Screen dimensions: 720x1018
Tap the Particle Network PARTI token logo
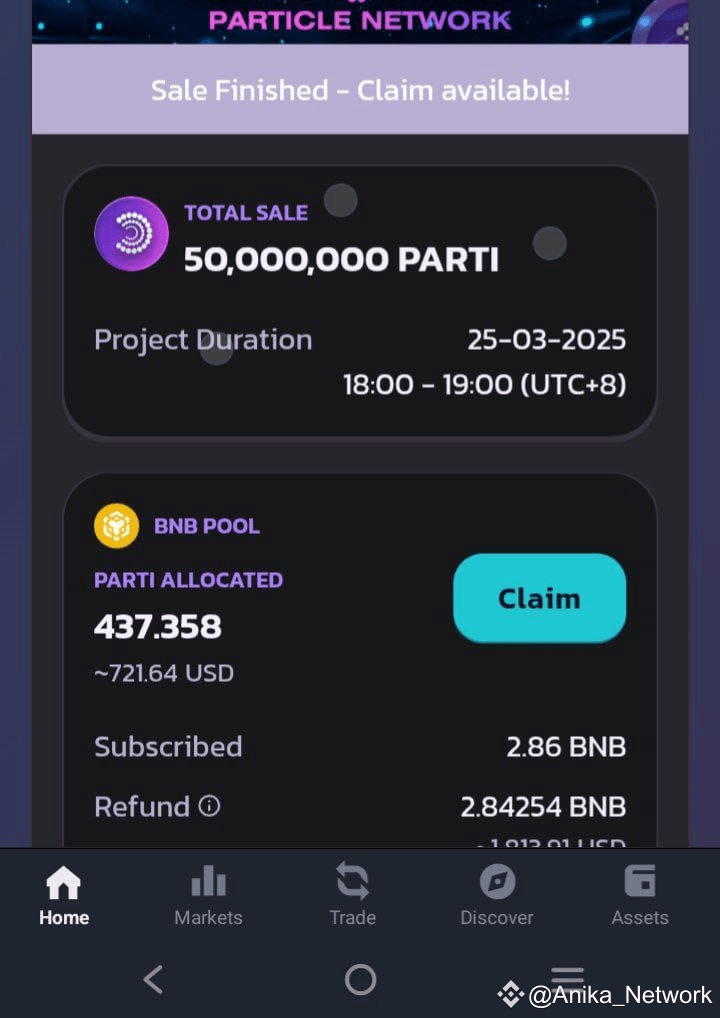point(132,233)
